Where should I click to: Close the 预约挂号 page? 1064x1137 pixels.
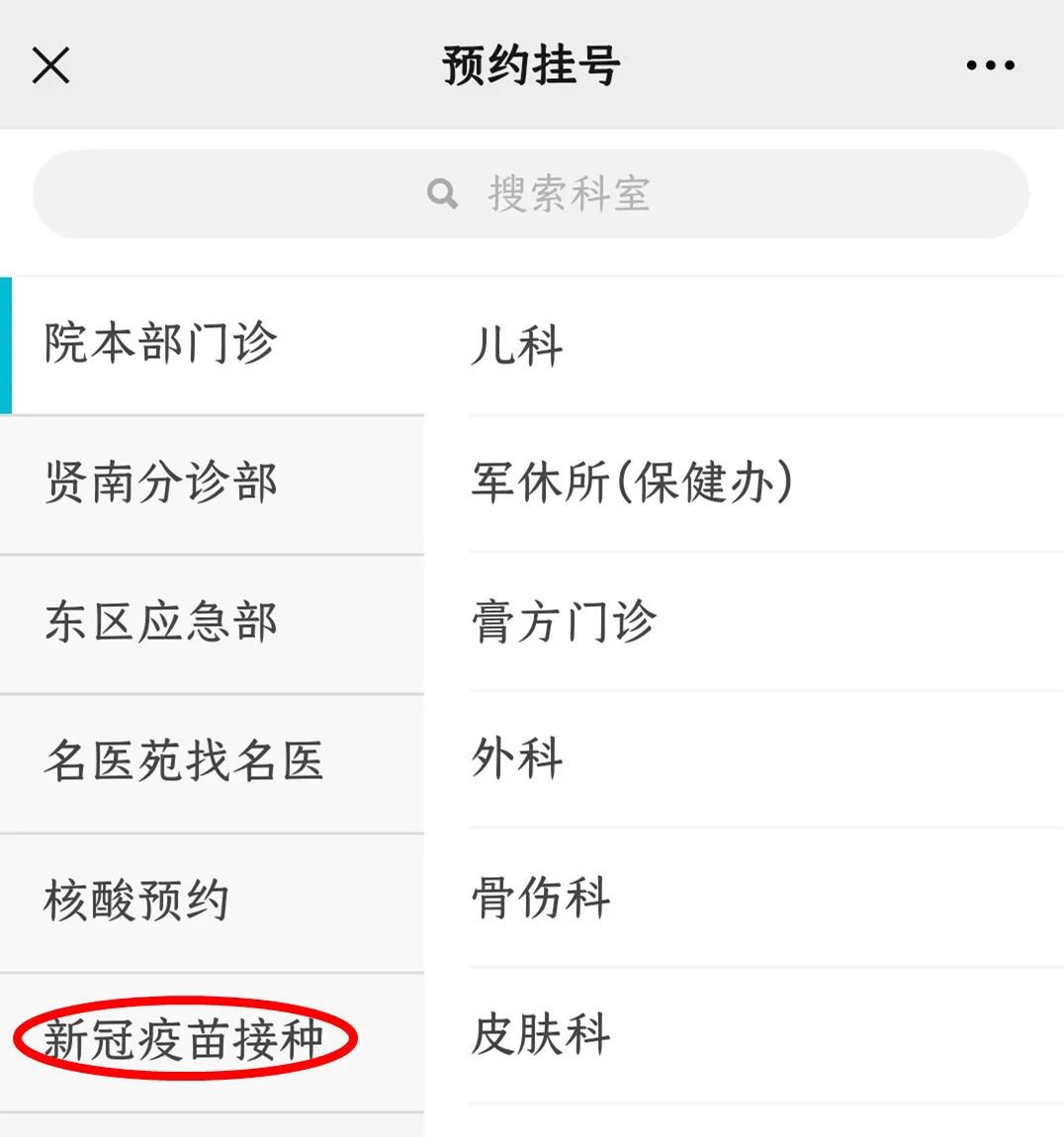click(50, 66)
